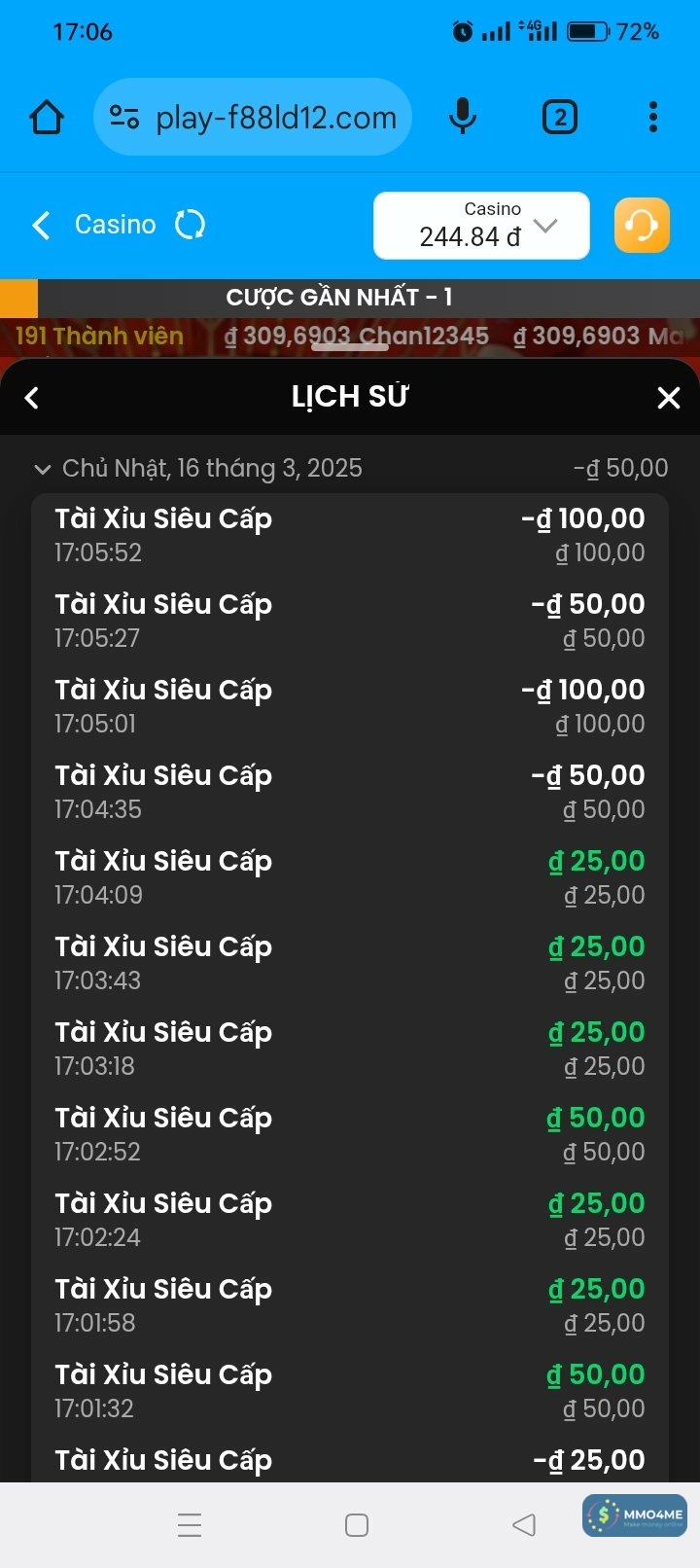
Task: Close the Lịch Sử history panel
Action: coord(668,398)
